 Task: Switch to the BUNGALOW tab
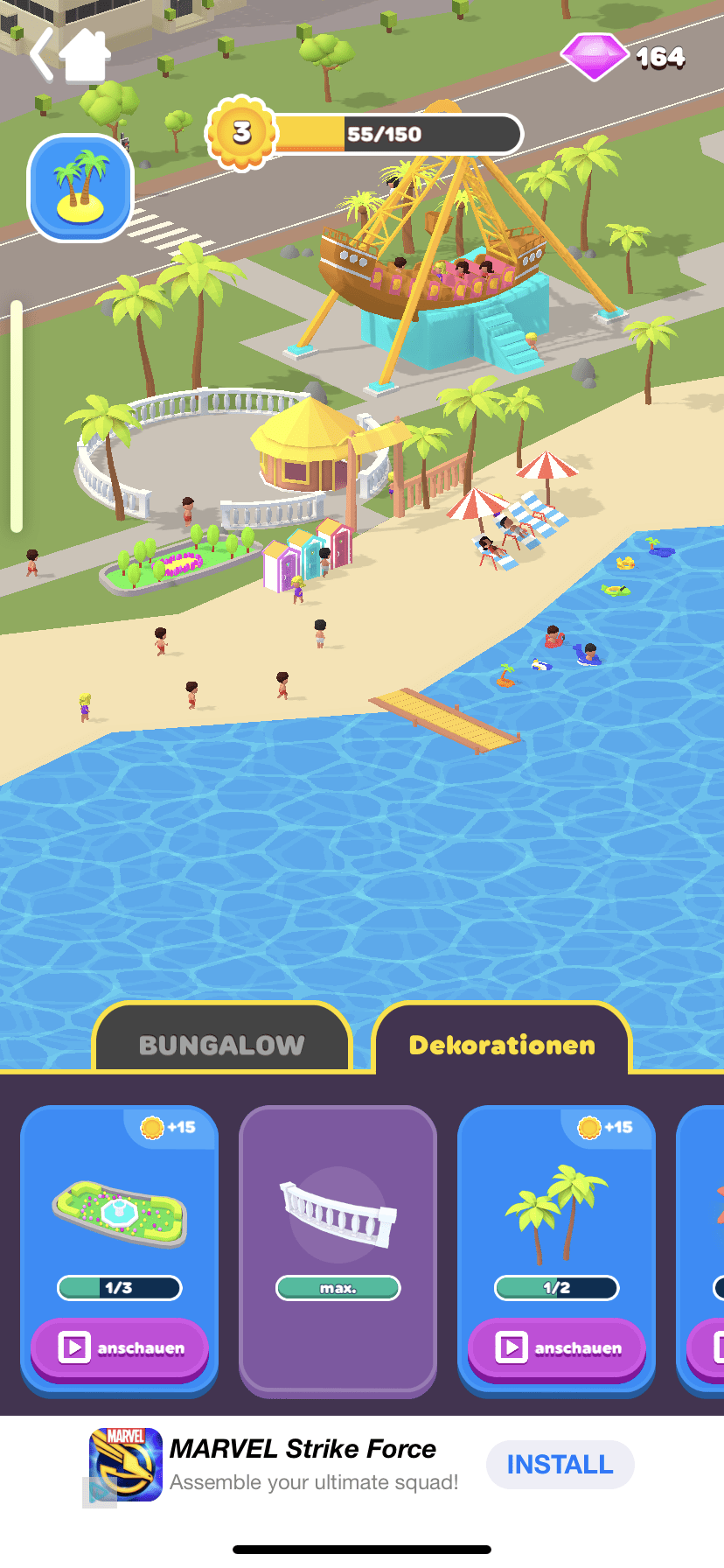[221, 1044]
